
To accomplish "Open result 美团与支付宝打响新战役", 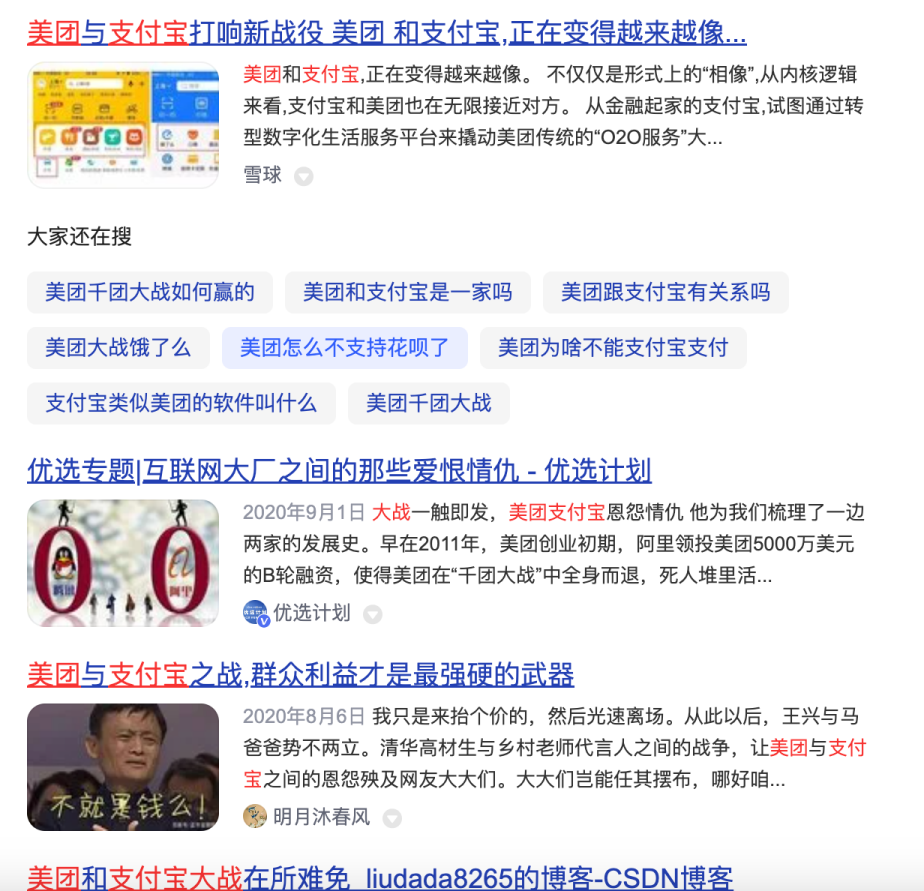I will [386, 34].
